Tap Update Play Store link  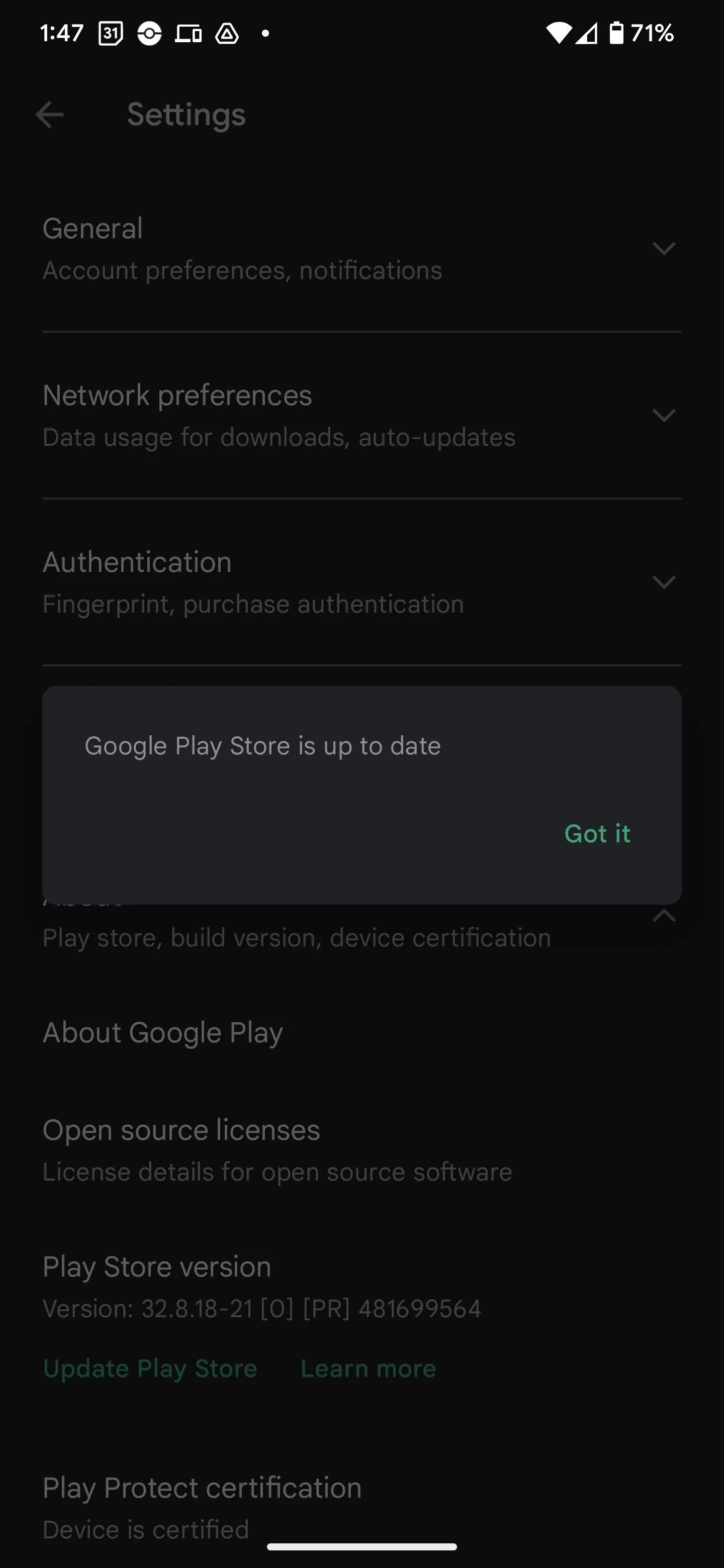150,1368
